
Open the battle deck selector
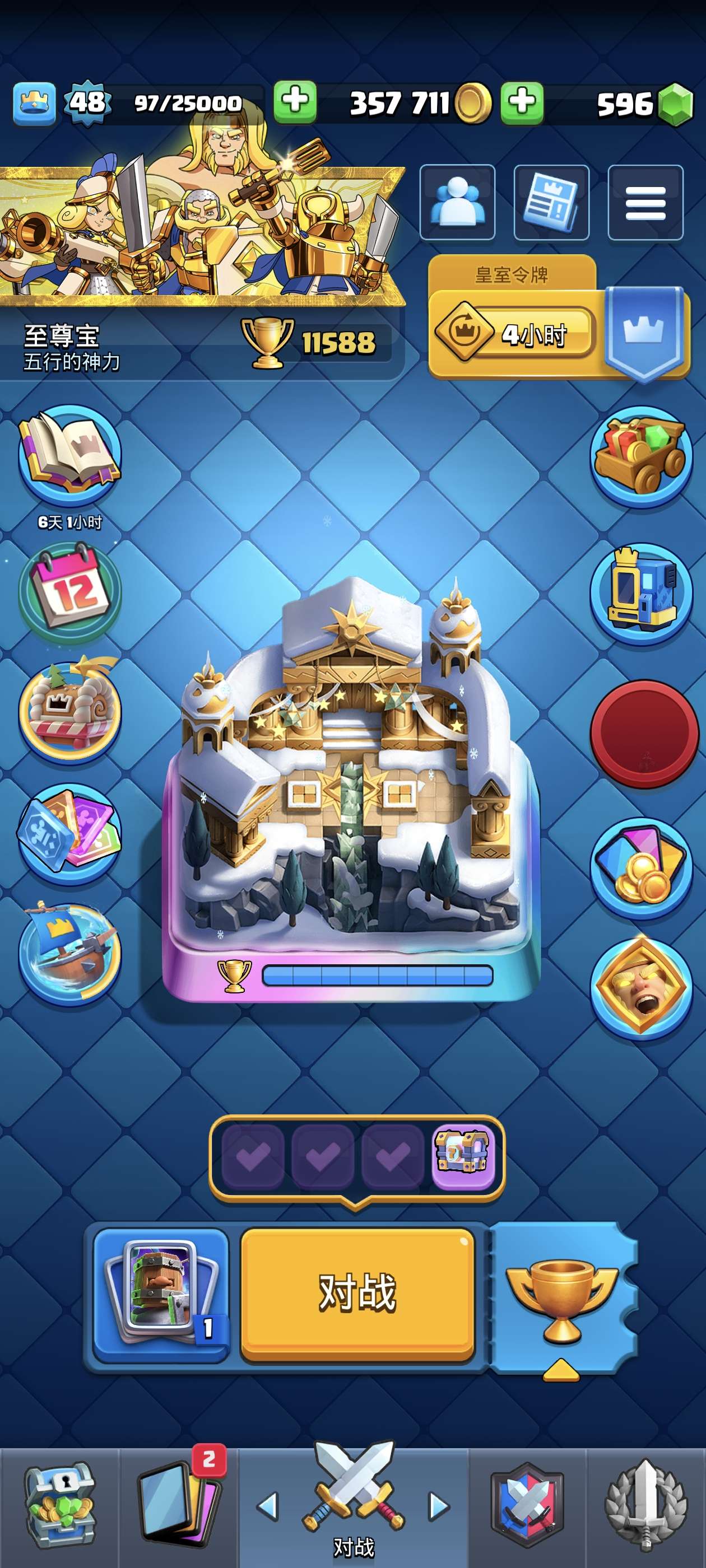click(x=161, y=1293)
